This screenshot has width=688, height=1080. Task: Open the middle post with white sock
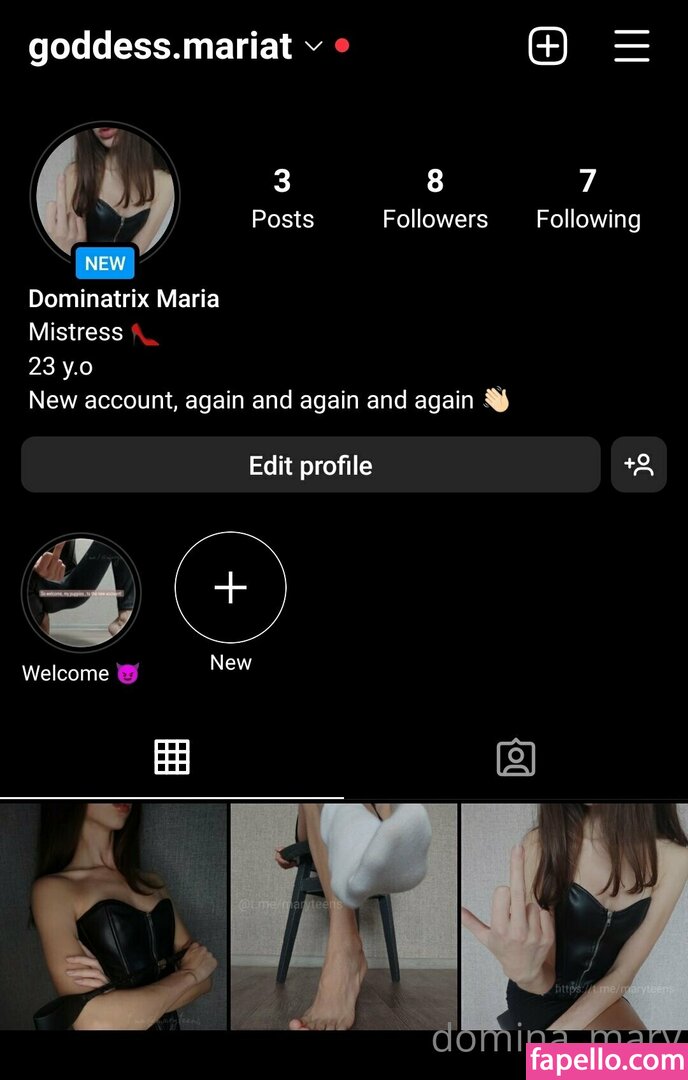pos(343,916)
